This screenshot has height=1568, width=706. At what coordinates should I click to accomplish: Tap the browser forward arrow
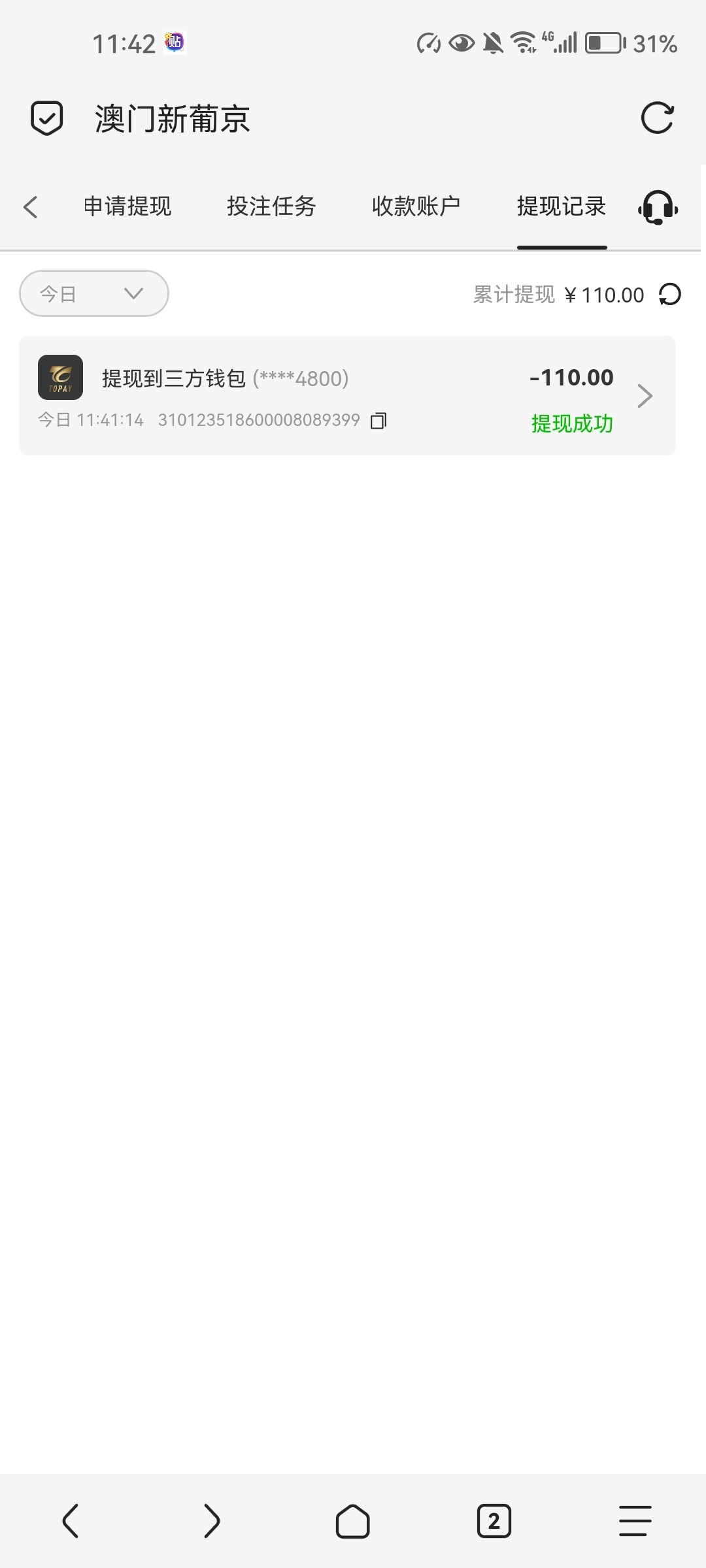(x=211, y=1521)
